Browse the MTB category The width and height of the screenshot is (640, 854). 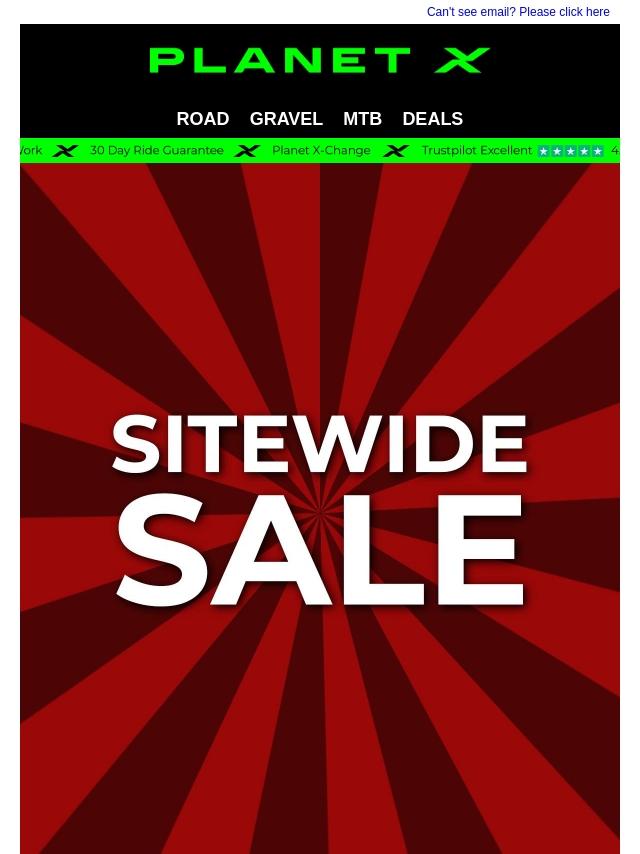(362, 119)
